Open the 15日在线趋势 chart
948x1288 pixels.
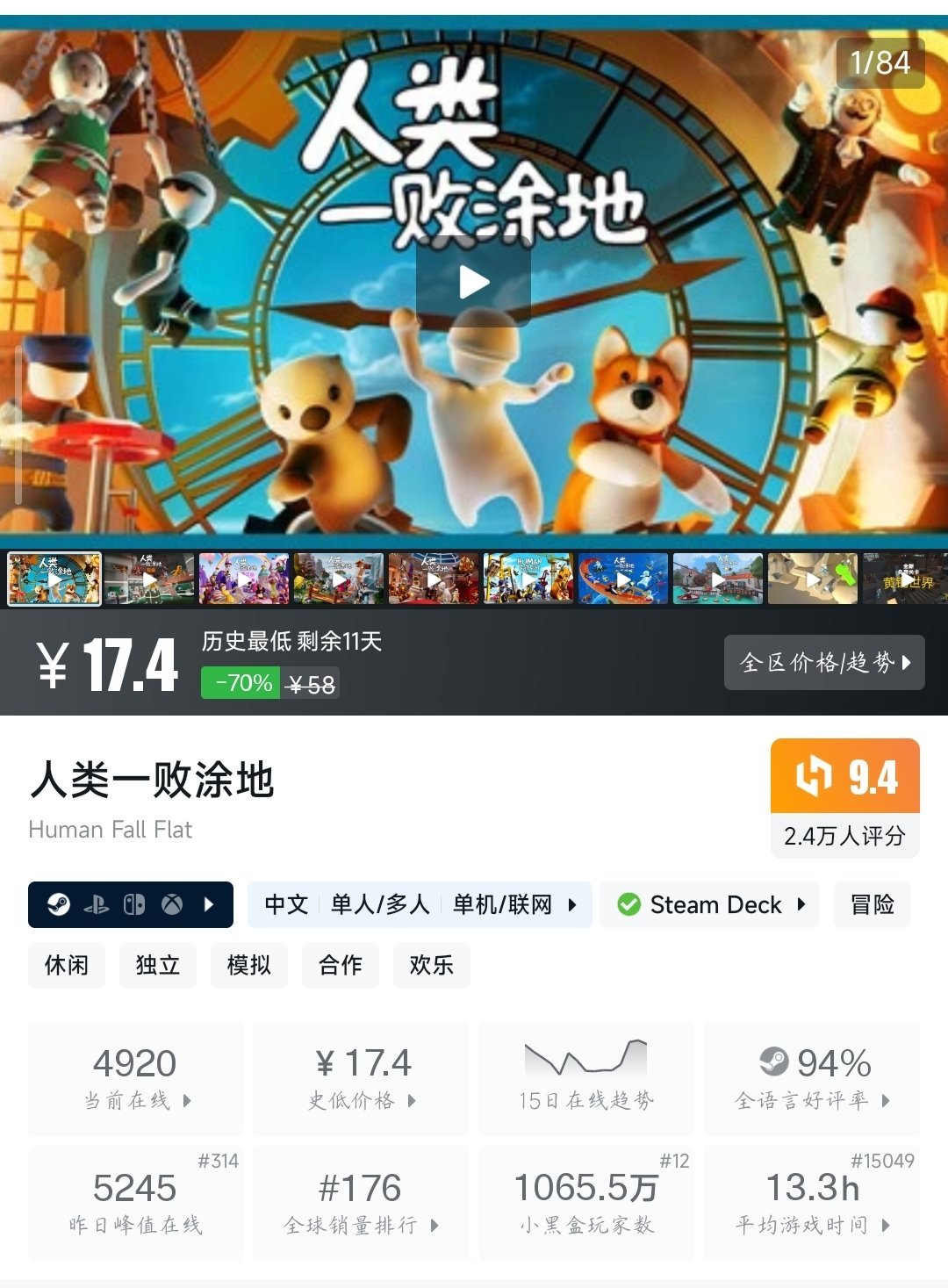tap(585, 1078)
